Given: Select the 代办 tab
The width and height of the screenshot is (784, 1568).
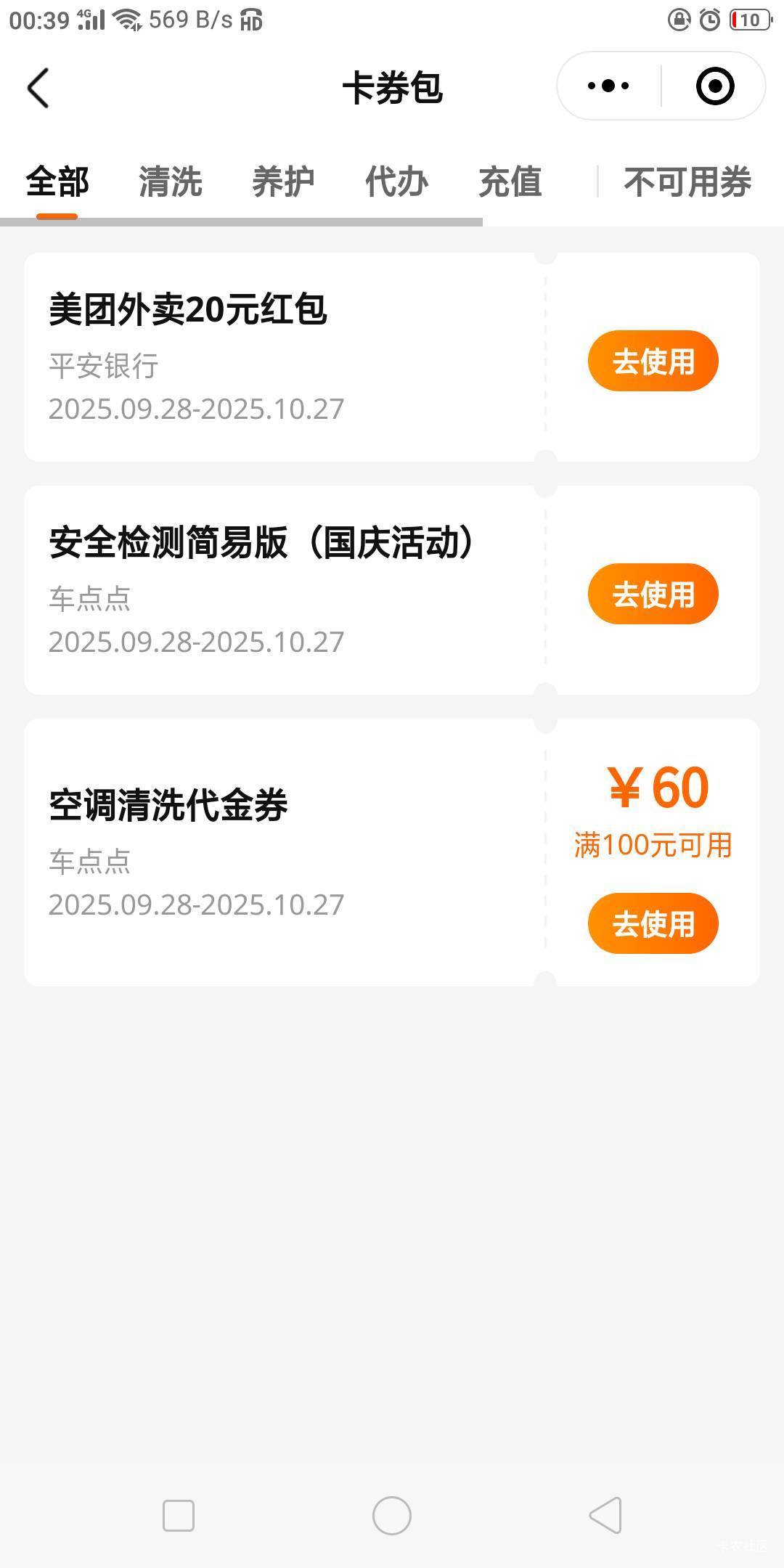Looking at the screenshot, I should pos(396,181).
